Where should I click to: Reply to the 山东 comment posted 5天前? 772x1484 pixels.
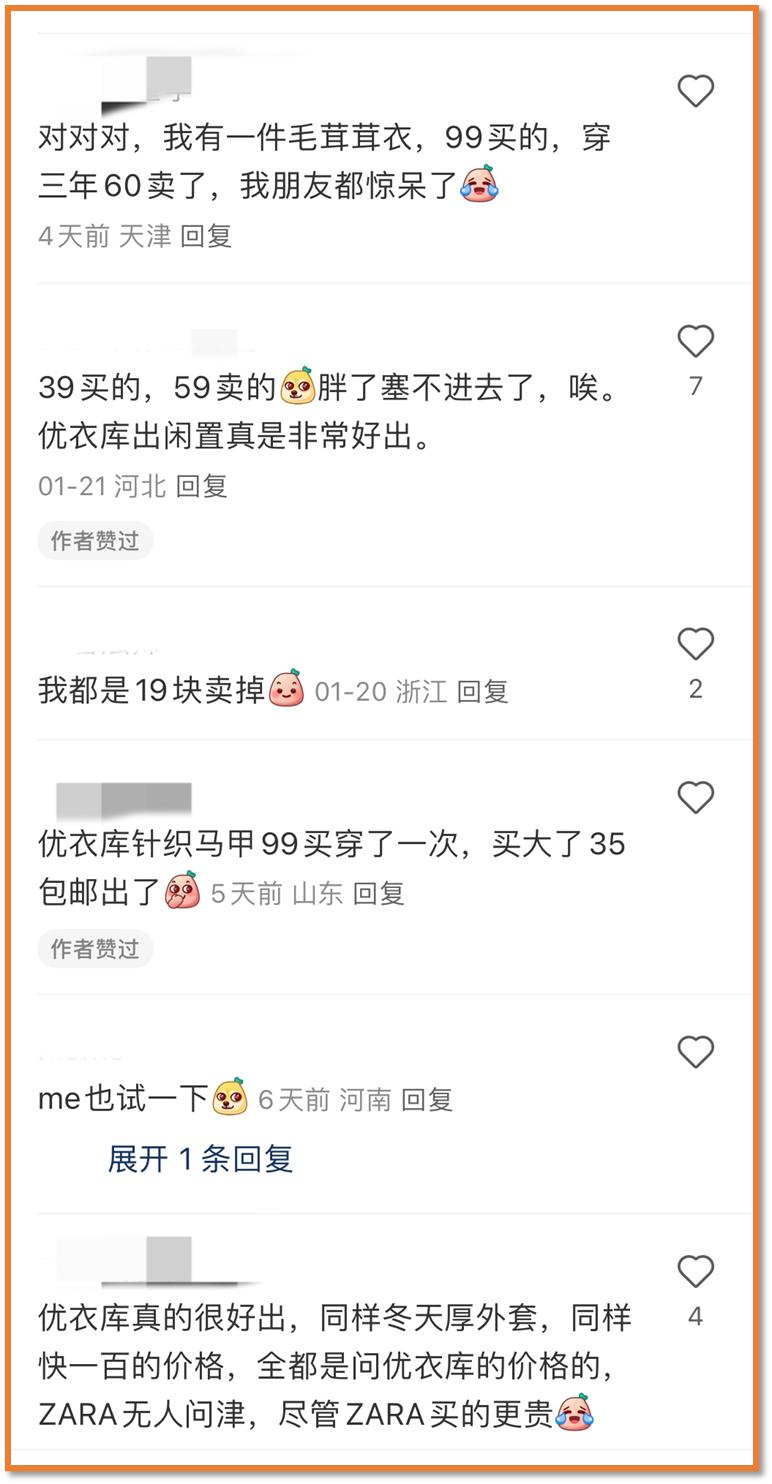(x=379, y=893)
